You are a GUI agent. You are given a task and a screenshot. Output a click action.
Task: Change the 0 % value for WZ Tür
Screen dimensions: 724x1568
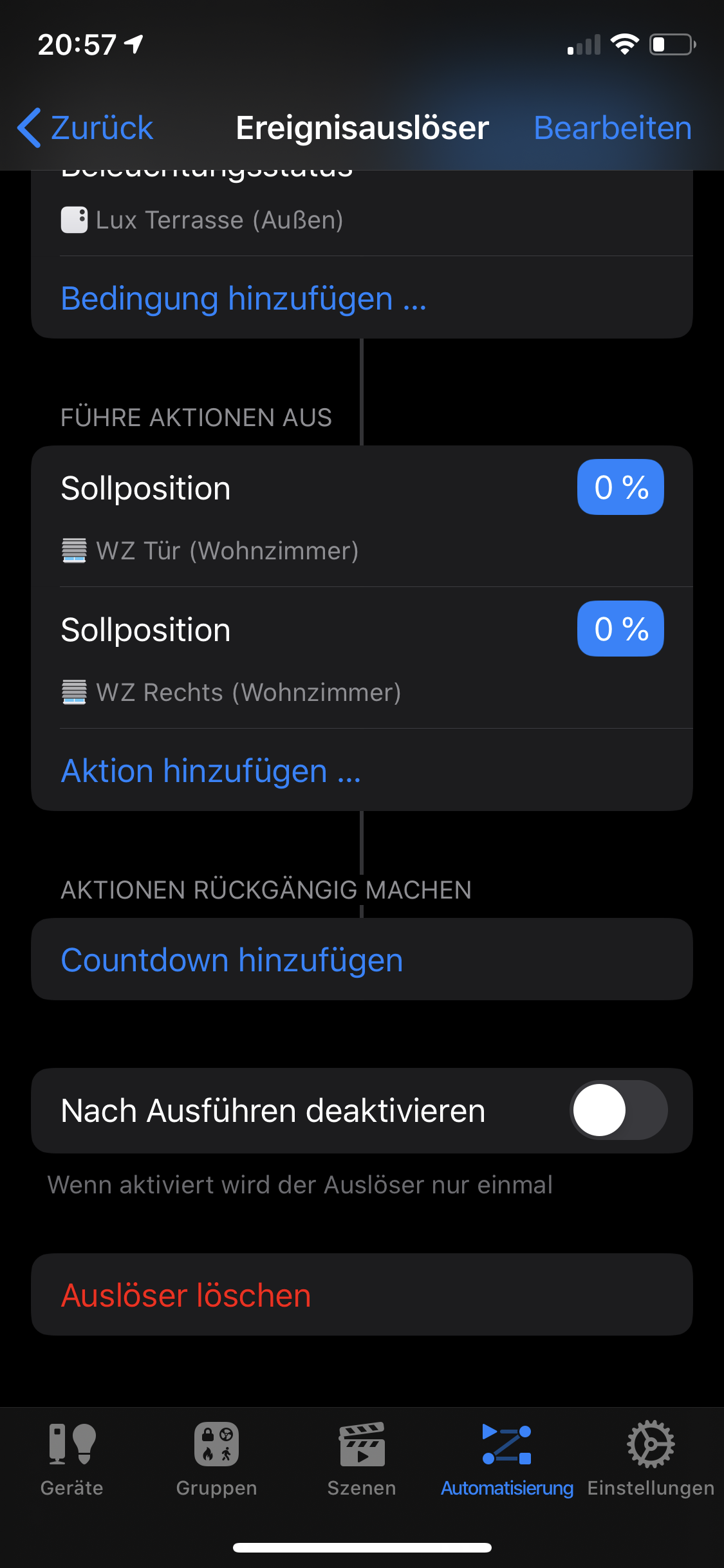620,487
